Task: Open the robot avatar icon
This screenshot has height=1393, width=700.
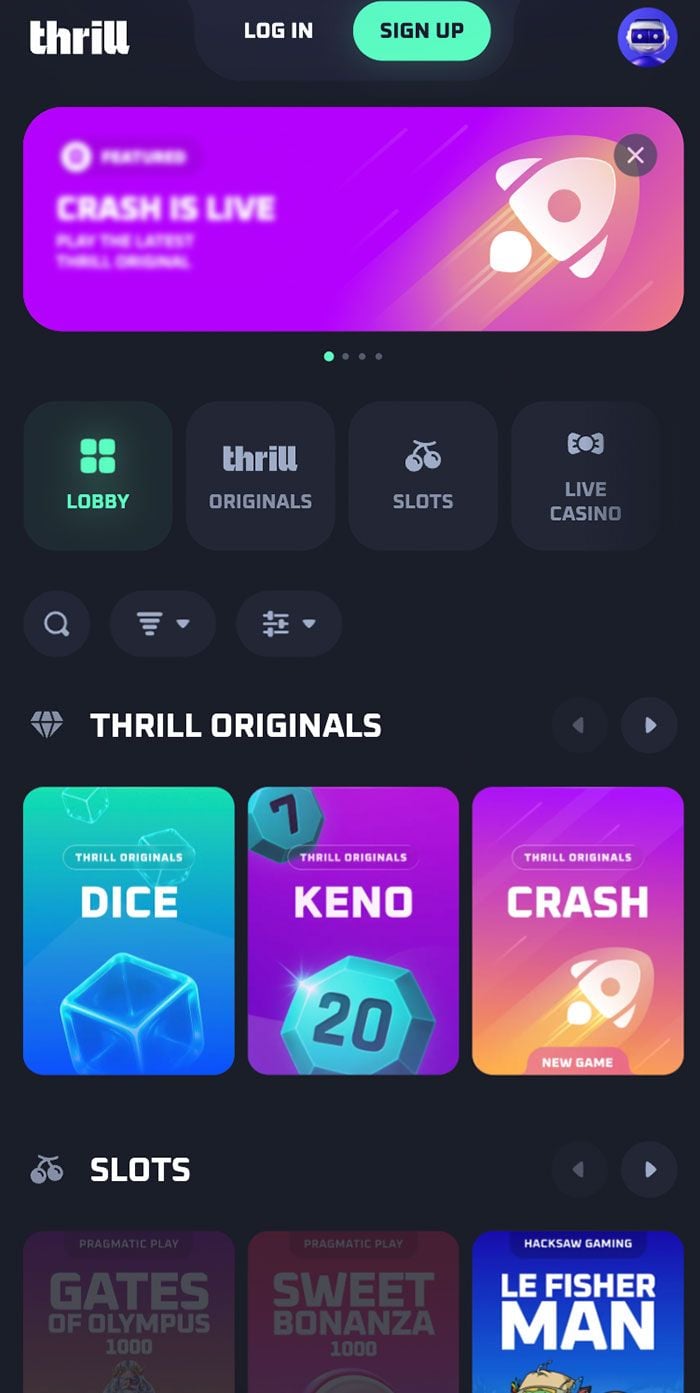Action: (647, 37)
